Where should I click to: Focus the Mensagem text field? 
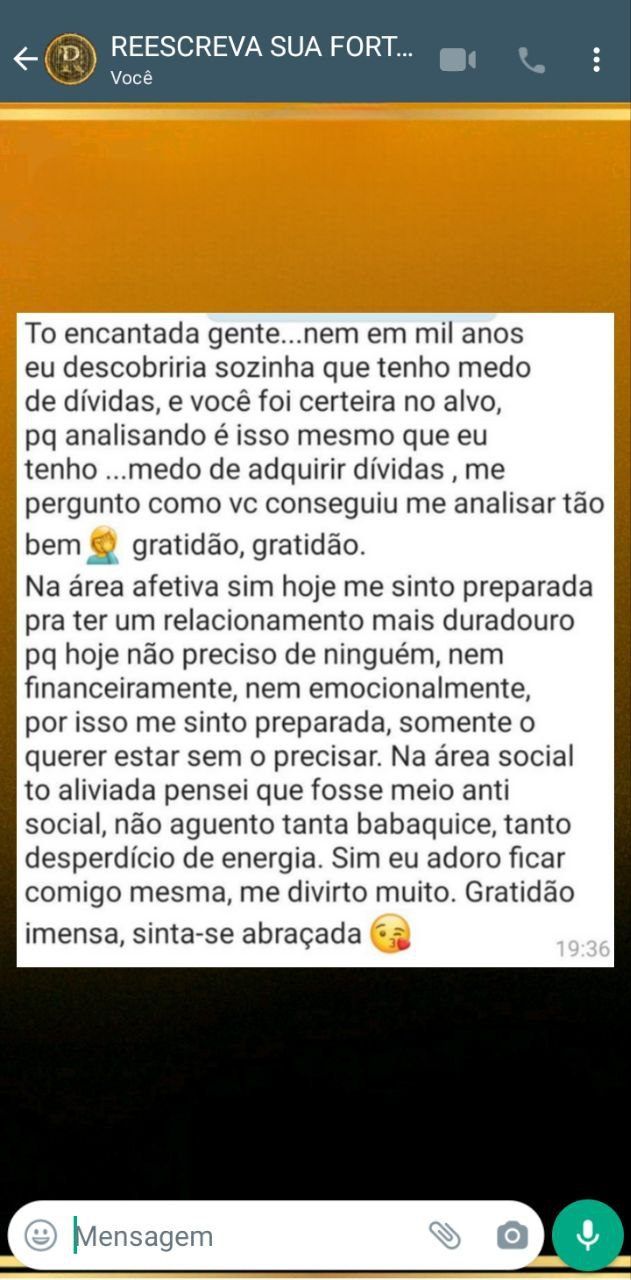[x=240, y=1236]
